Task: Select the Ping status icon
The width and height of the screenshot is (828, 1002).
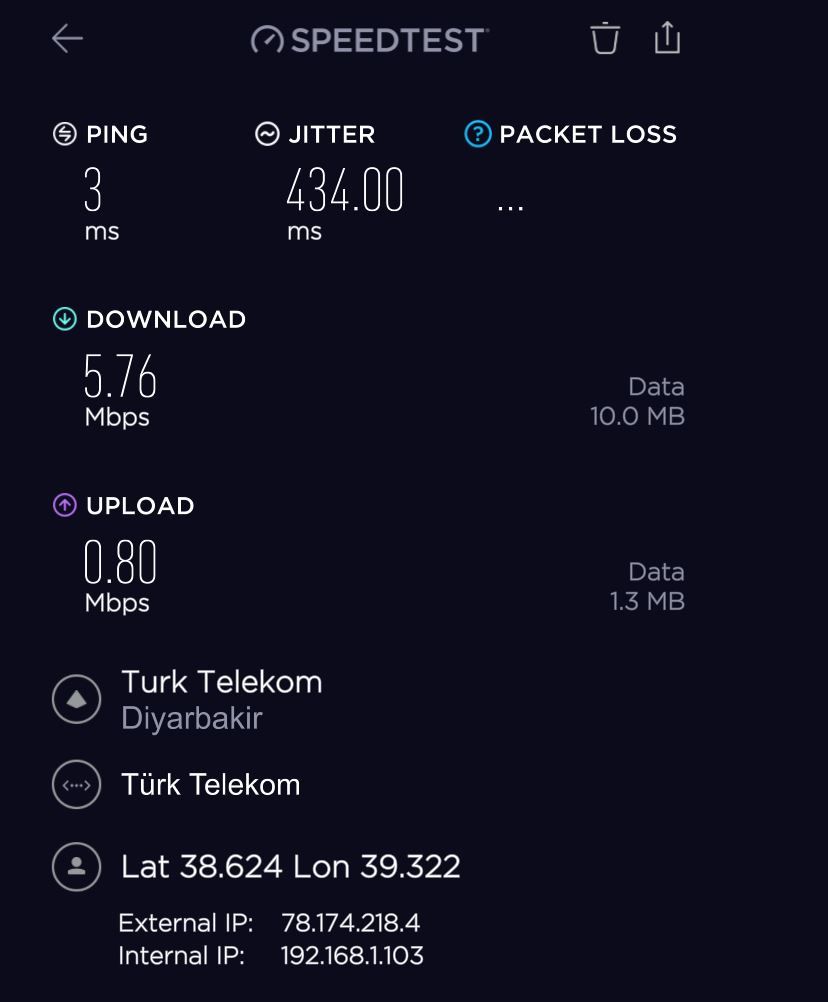Action: pyautogui.click(x=61, y=133)
